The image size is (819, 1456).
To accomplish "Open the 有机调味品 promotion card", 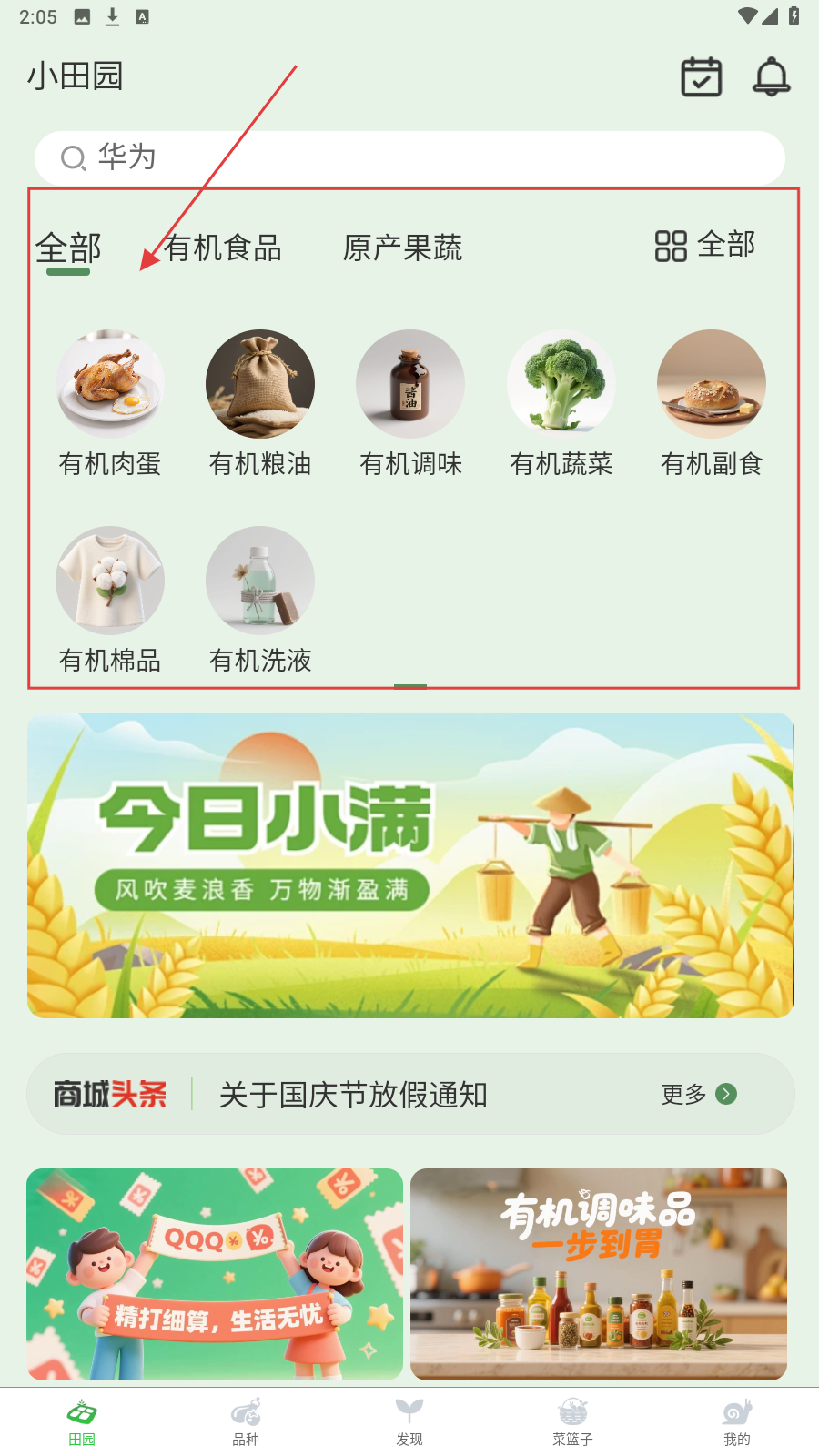I will (x=599, y=1274).
